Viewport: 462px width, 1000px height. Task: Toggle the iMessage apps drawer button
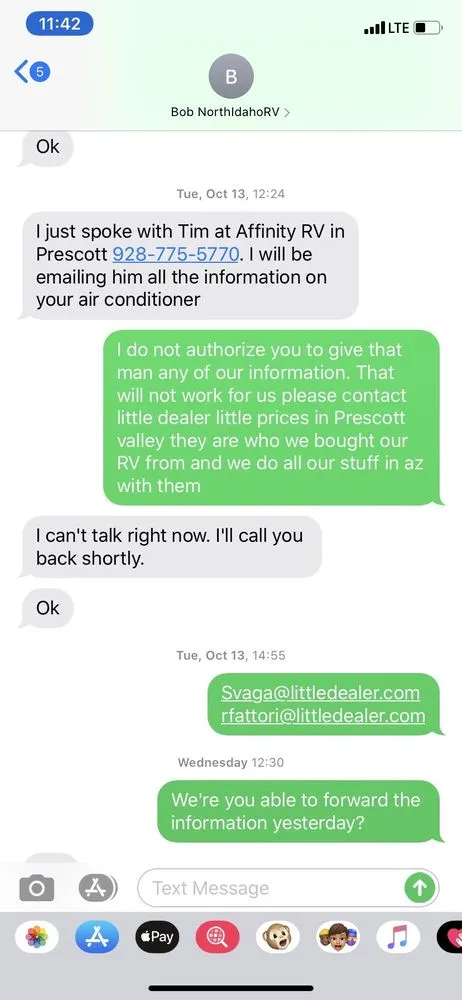[98, 887]
